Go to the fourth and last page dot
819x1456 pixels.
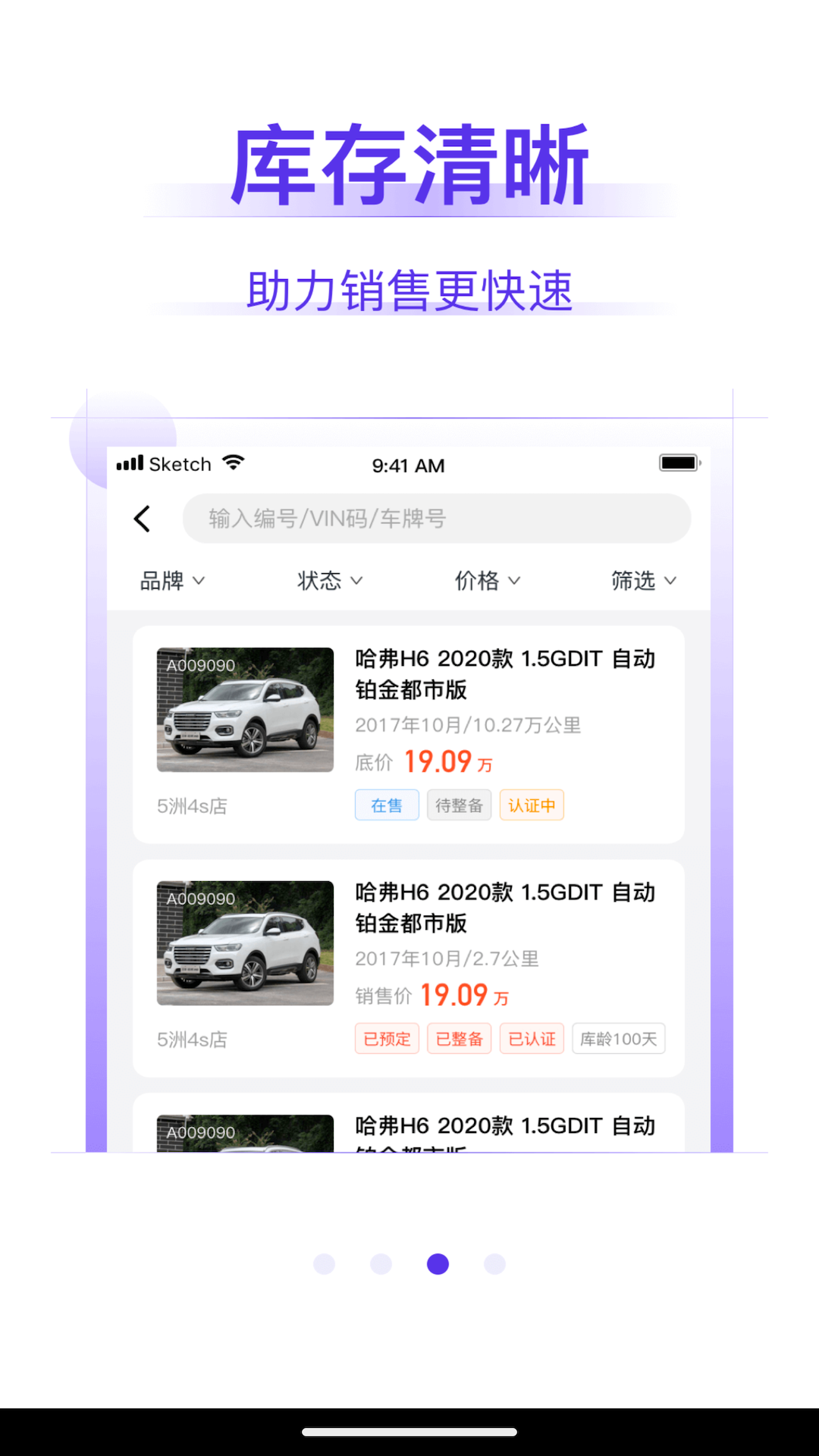pos(495,1264)
